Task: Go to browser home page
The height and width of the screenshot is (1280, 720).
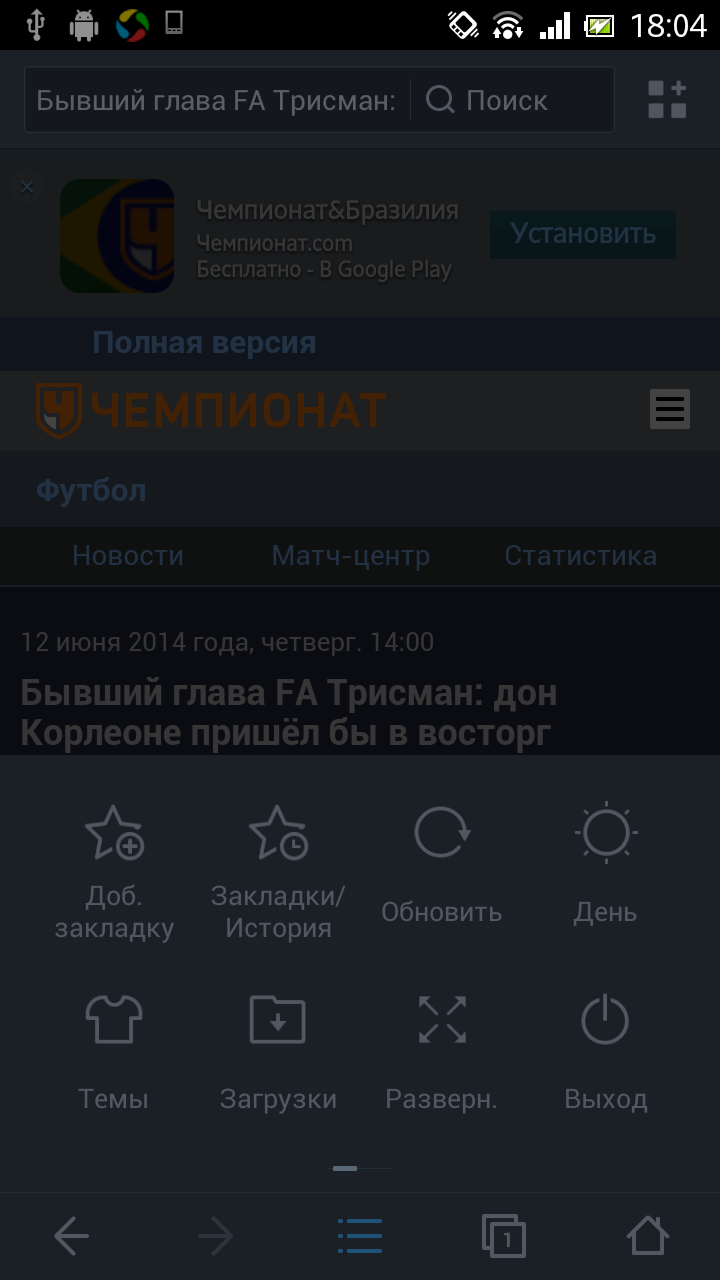Action: 647,1236
